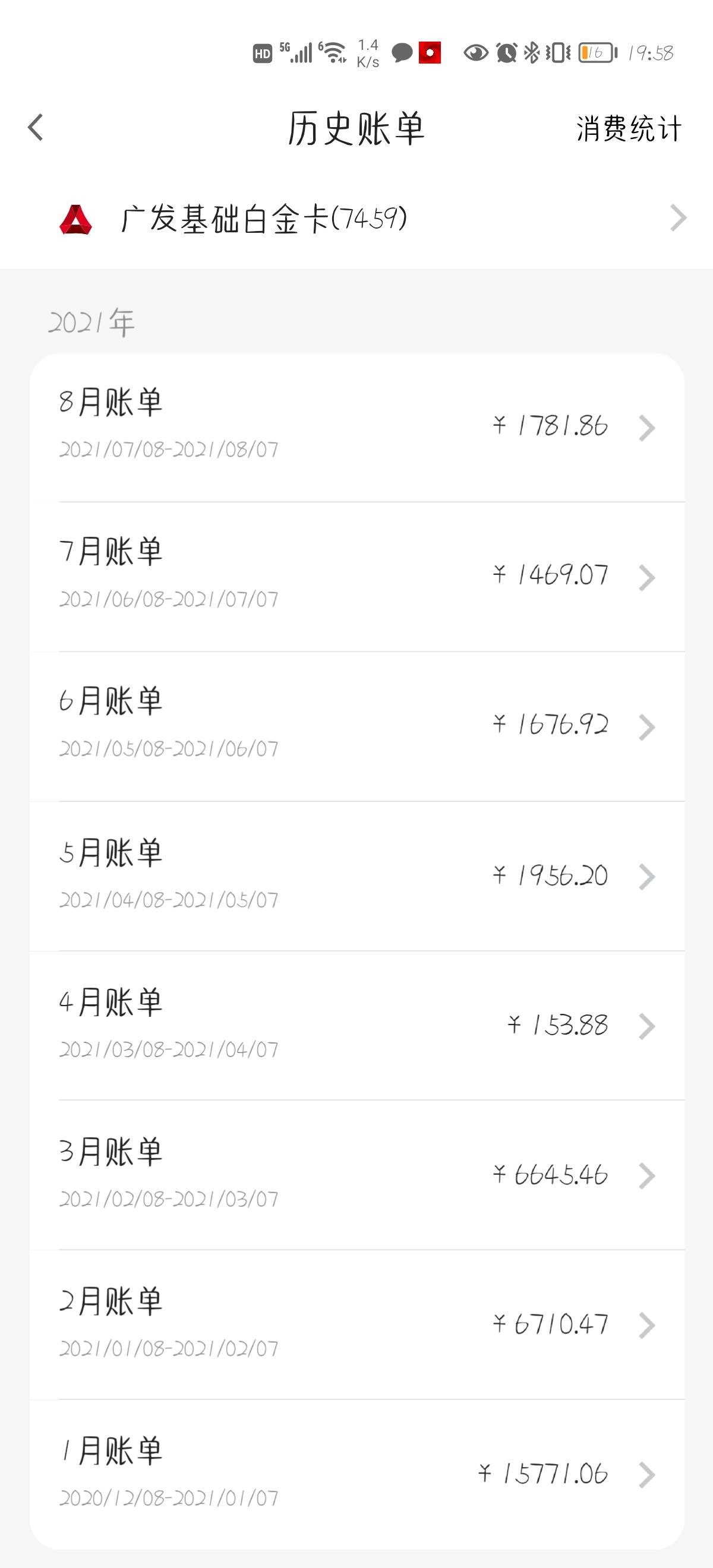Select the 5月账单 entry
This screenshot has width=713, height=1568.
pyautogui.click(x=358, y=877)
